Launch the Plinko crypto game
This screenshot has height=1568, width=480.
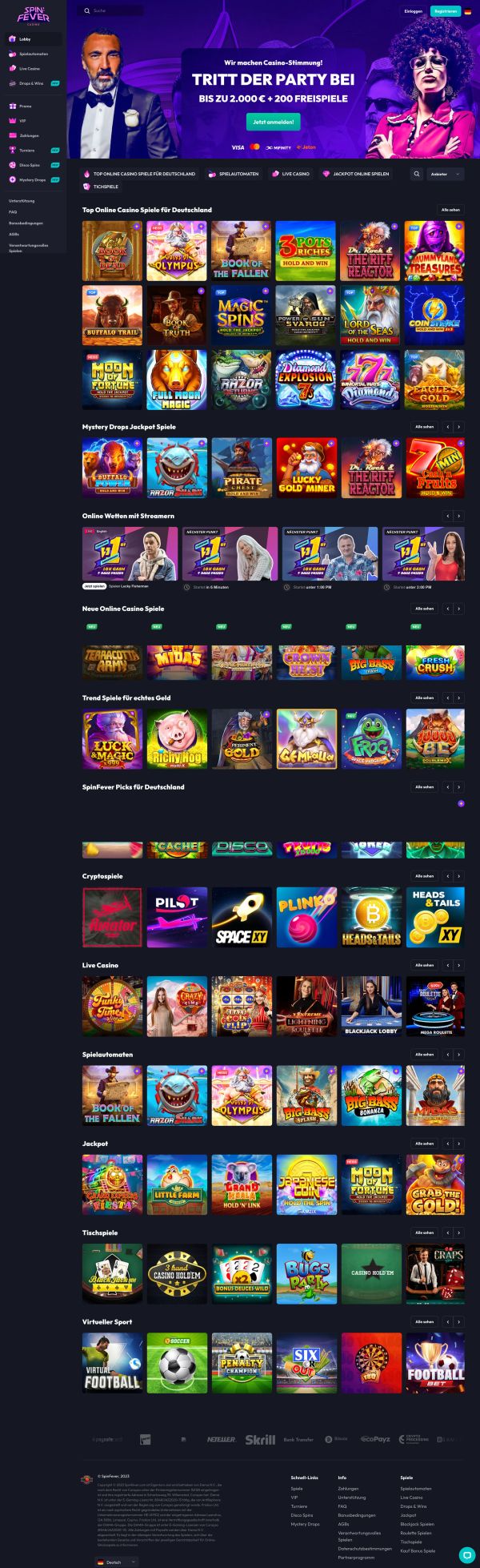pos(306,916)
